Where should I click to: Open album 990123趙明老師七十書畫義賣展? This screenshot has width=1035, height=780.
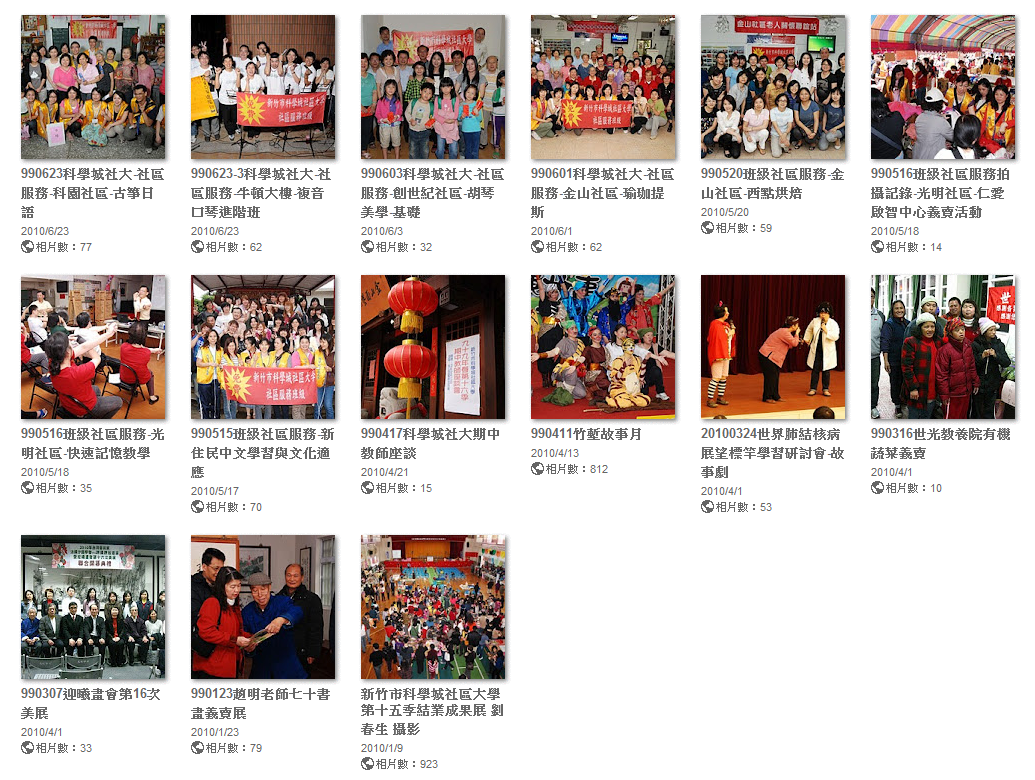point(263,607)
